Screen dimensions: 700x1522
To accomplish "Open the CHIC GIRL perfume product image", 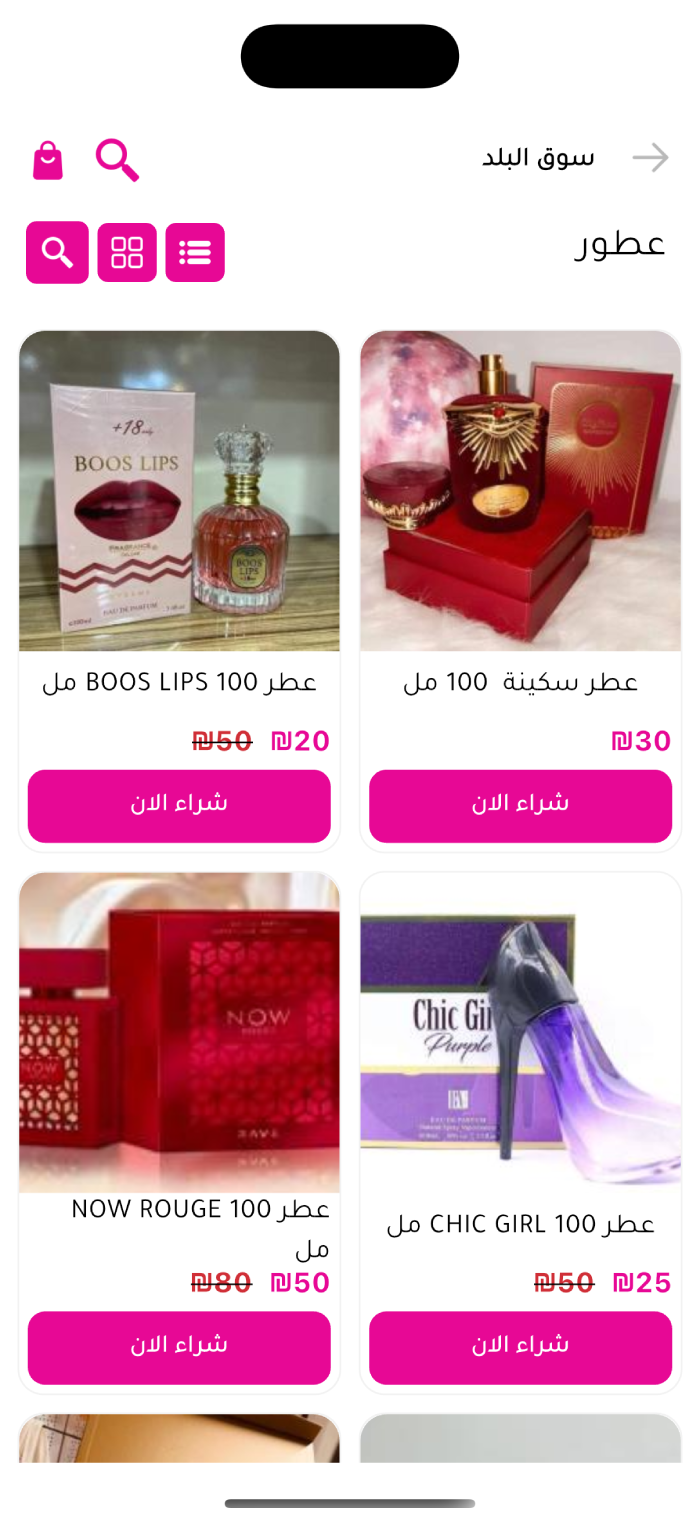I will coord(520,1032).
